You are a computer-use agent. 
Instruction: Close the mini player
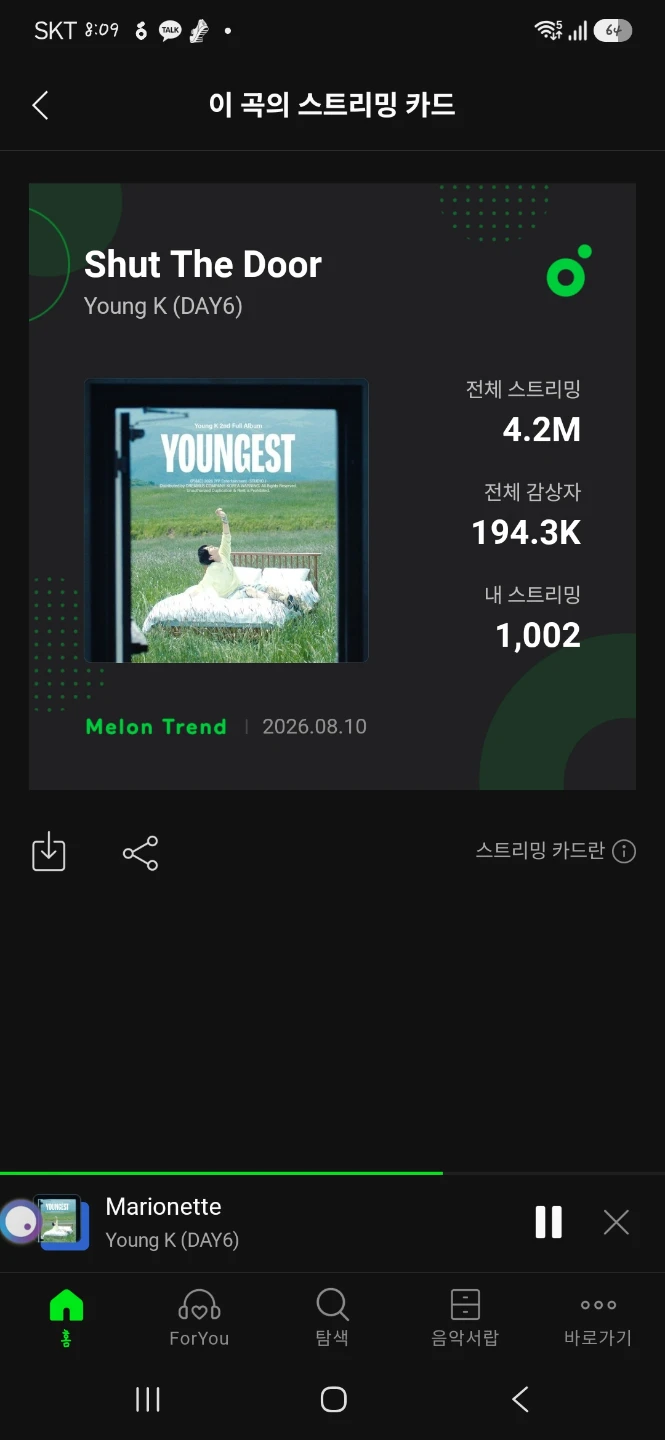click(616, 1222)
